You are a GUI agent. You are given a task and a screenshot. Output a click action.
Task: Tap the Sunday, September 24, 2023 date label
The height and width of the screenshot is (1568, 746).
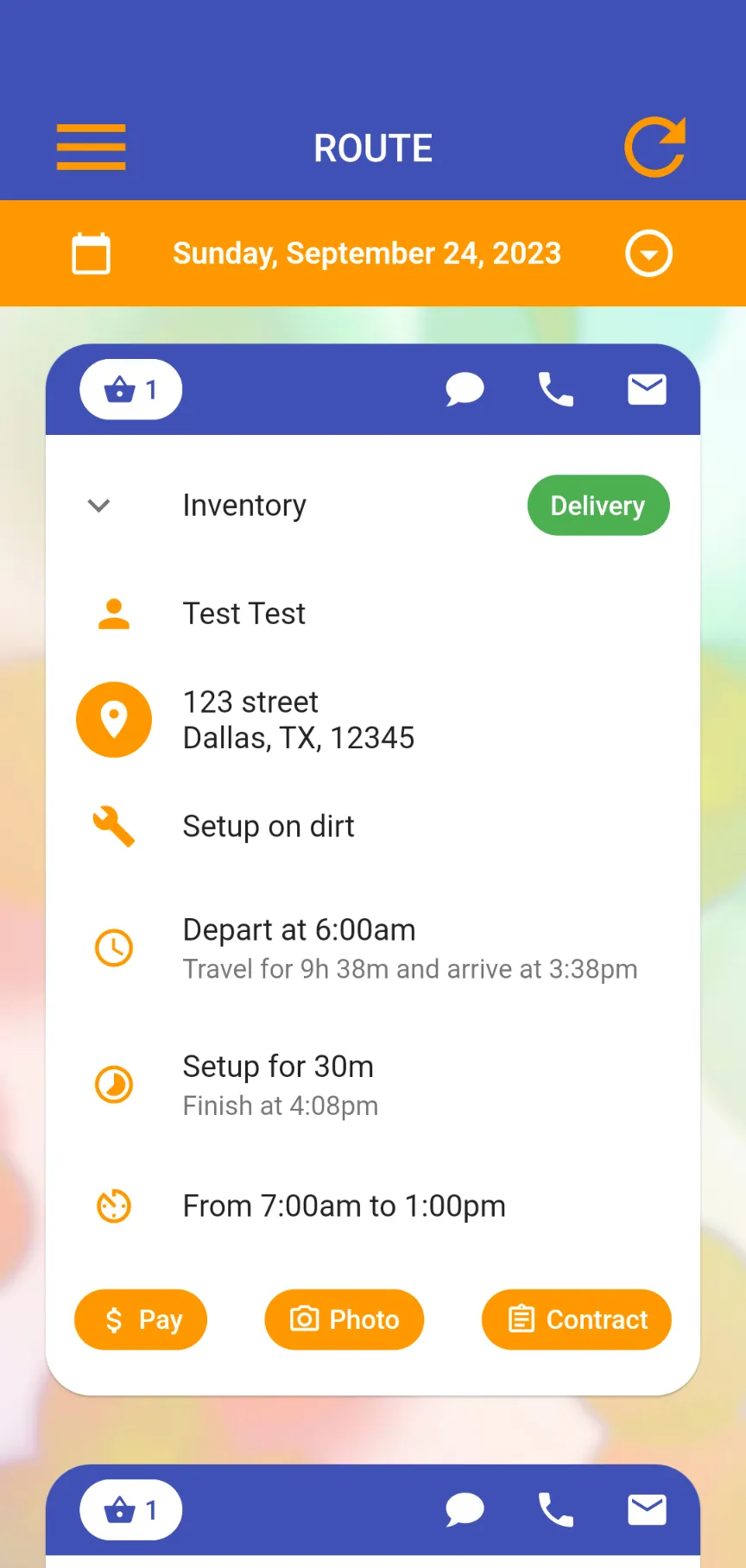tap(366, 253)
